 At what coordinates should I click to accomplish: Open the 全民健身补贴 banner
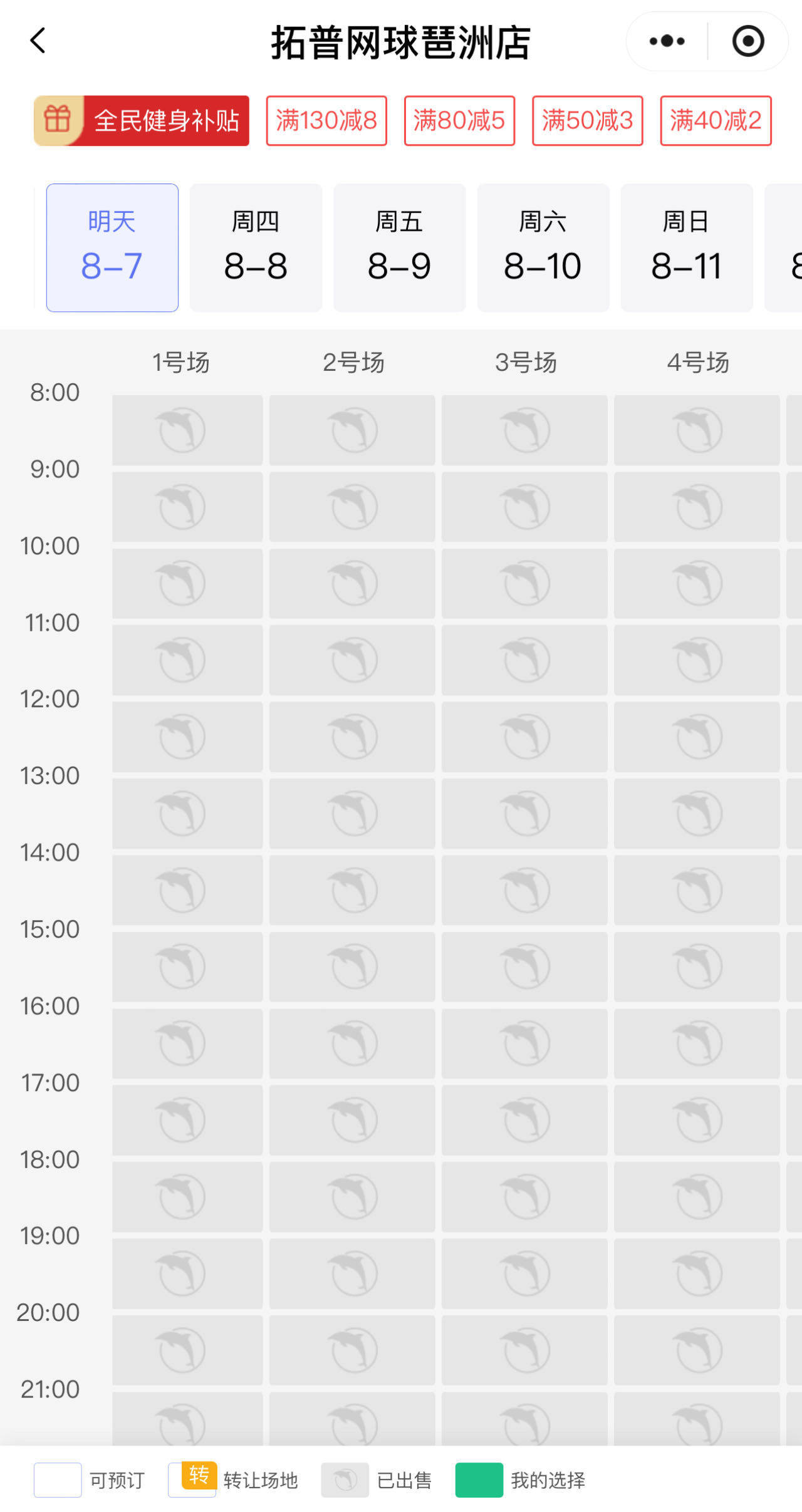click(142, 121)
